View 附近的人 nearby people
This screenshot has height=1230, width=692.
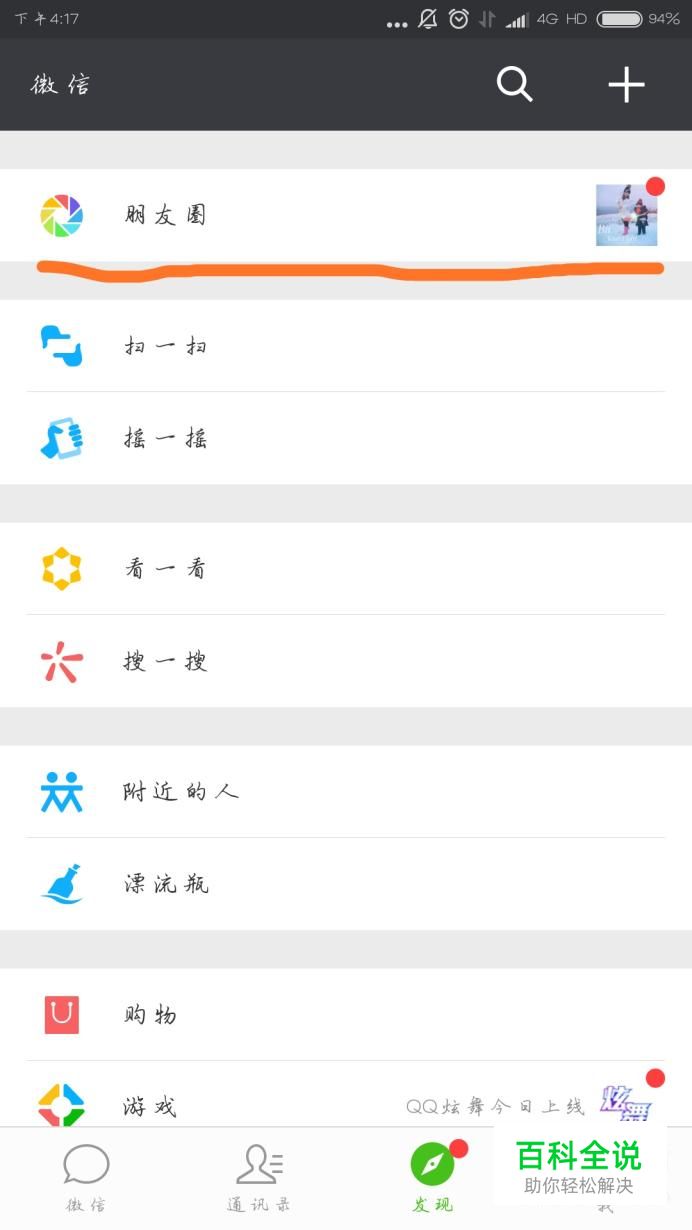[181, 791]
